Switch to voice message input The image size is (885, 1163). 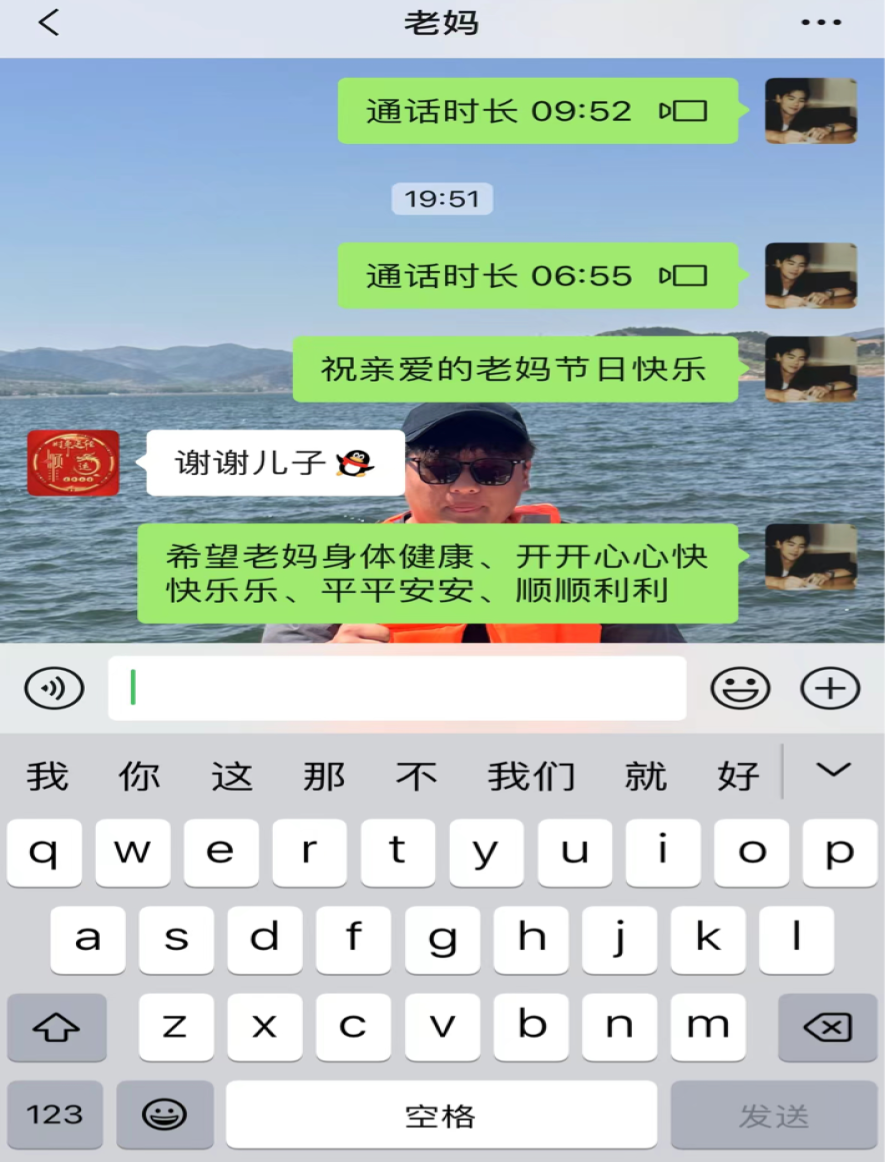click(x=54, y=688)
